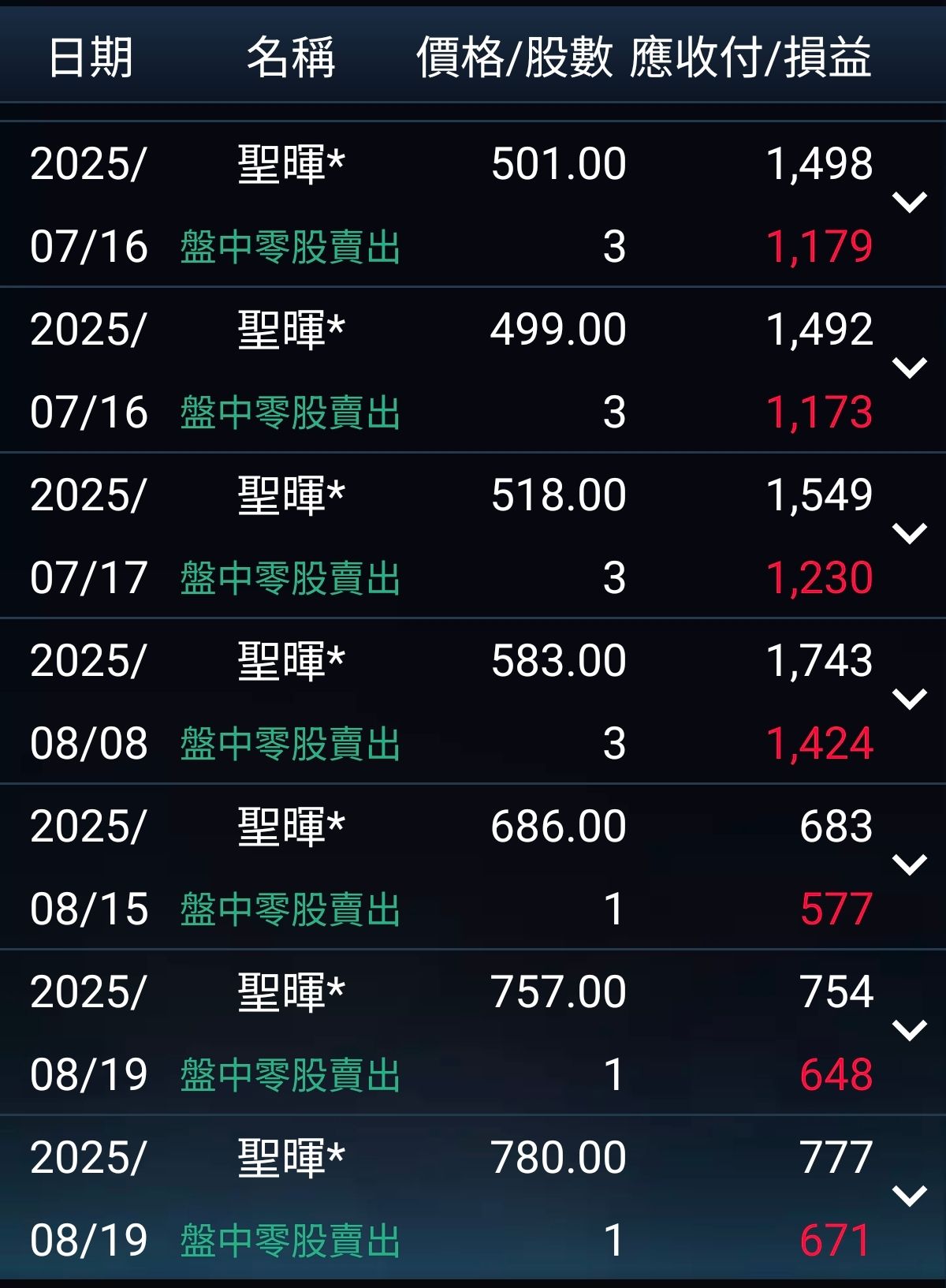Expand the 08/19 sale at 757.00
946x1288 pixels.
pos(910,1031)
